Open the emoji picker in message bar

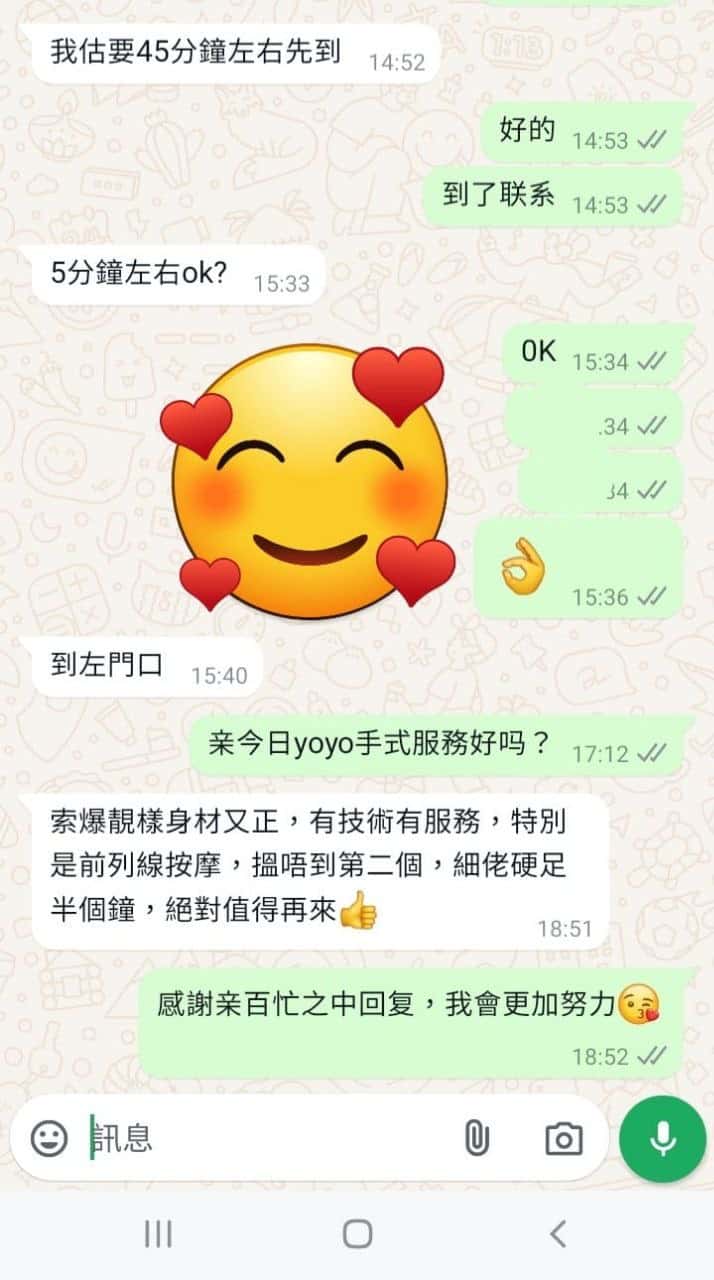(x=49, y=1138)
